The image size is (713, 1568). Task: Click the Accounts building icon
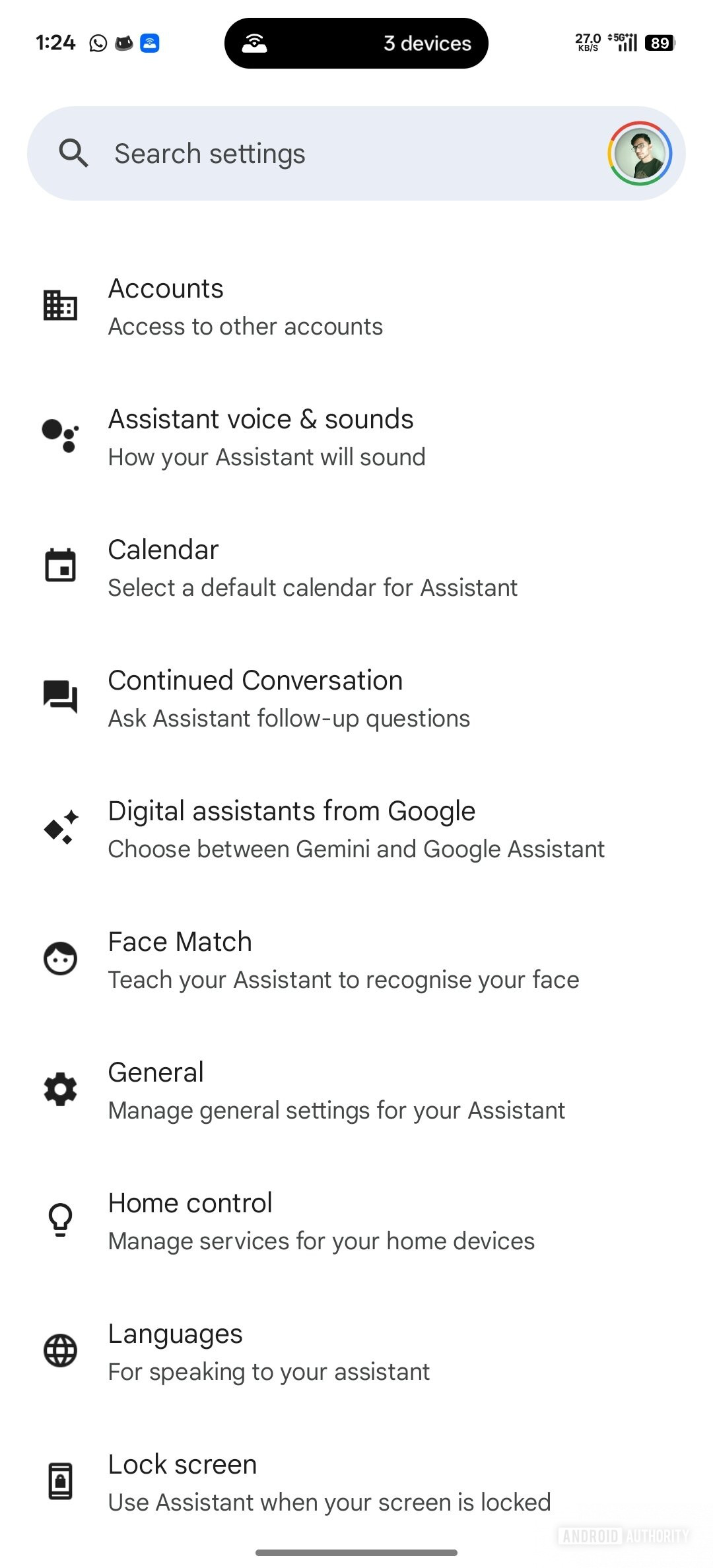(59, 305)
